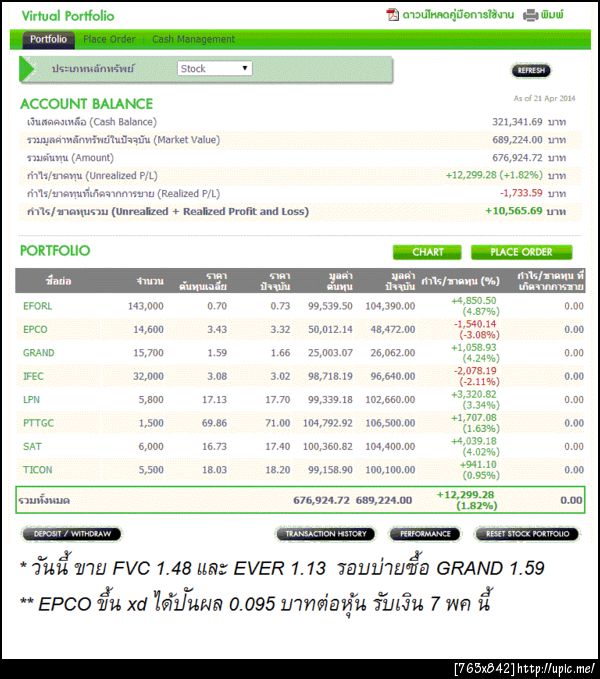Image resolution: width=600 pixels, height=679 pixels.
Task: Download the user manual PDF
Action: [450, 15]
